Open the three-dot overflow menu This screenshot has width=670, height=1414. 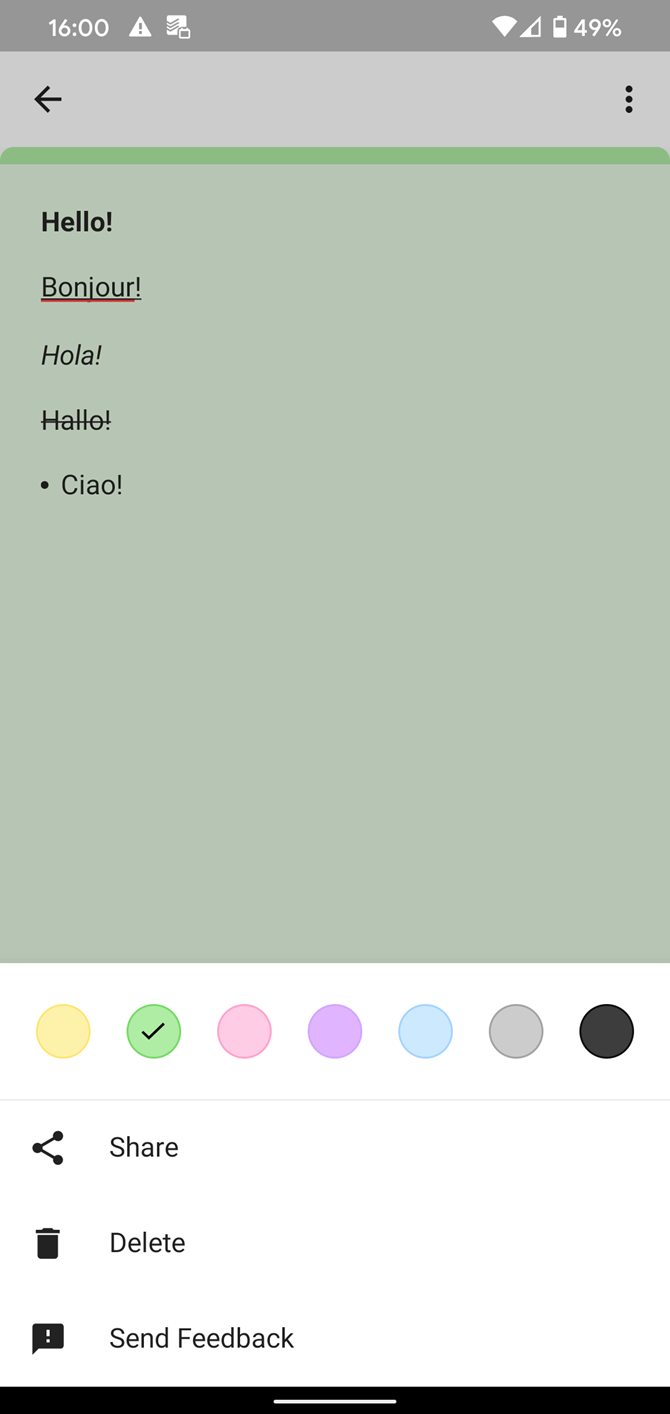(628, 99)
